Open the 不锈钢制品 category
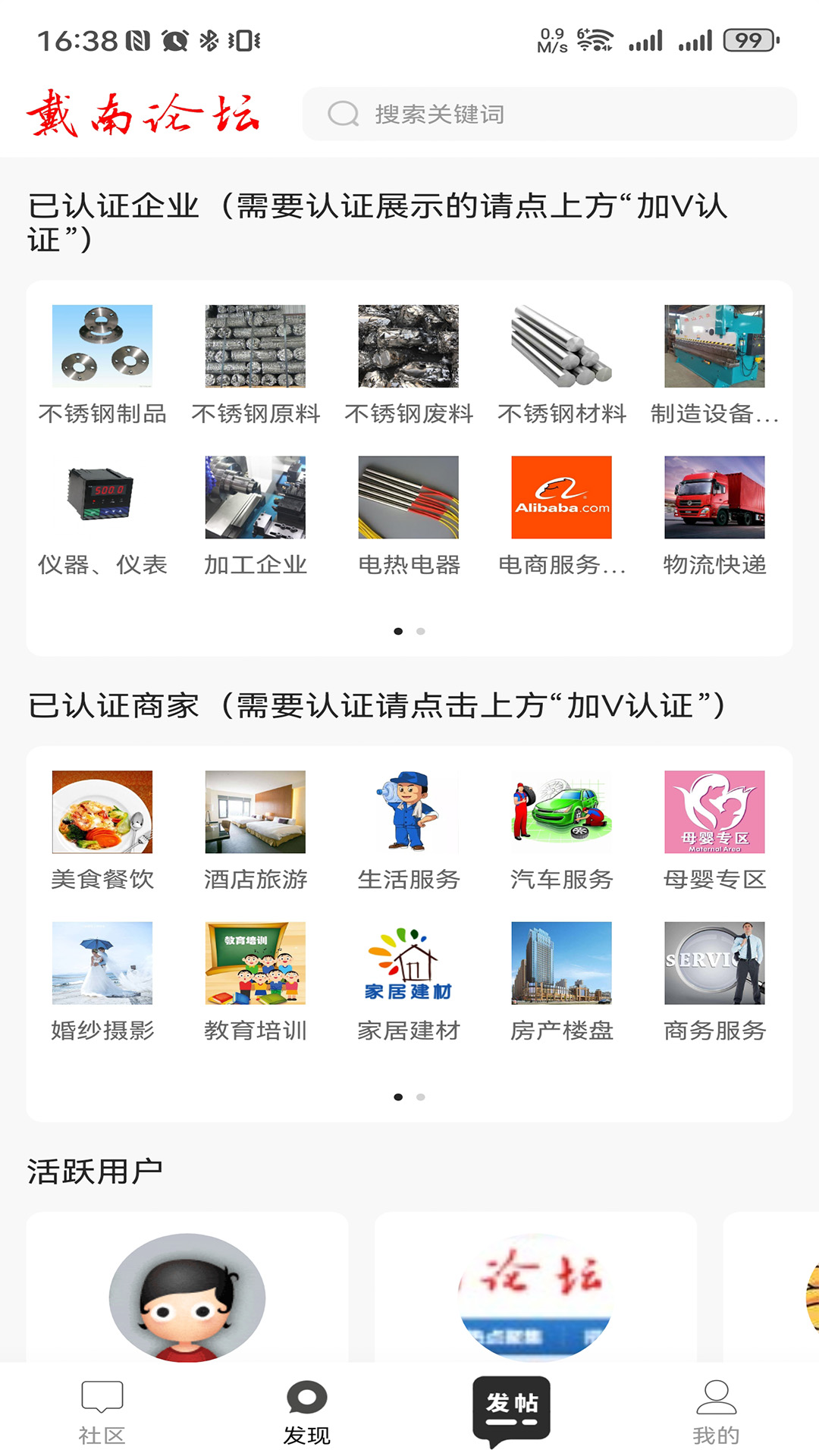Image resolution: width=819 pixels, height=1456 pixels. coord(102,364)
